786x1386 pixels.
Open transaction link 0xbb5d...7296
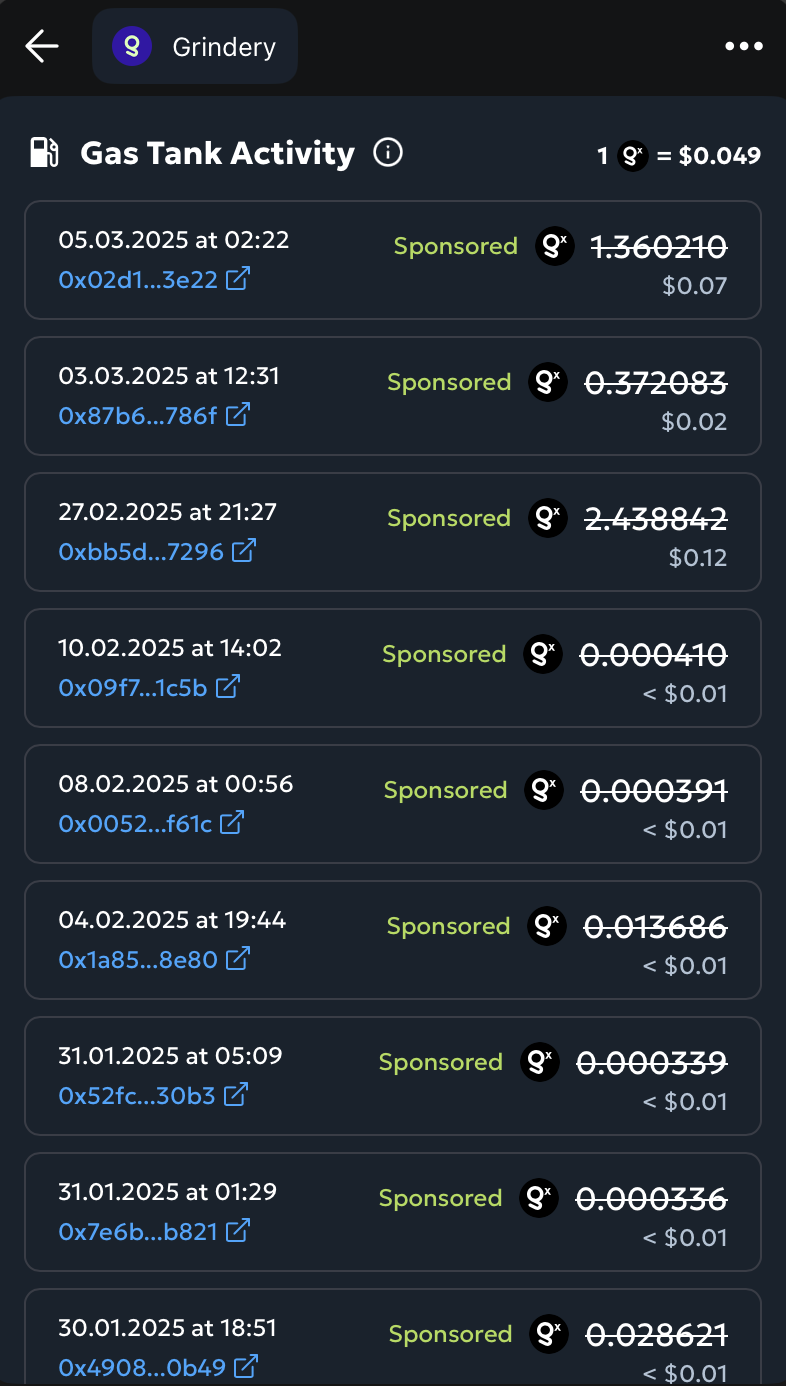point(157,551)
